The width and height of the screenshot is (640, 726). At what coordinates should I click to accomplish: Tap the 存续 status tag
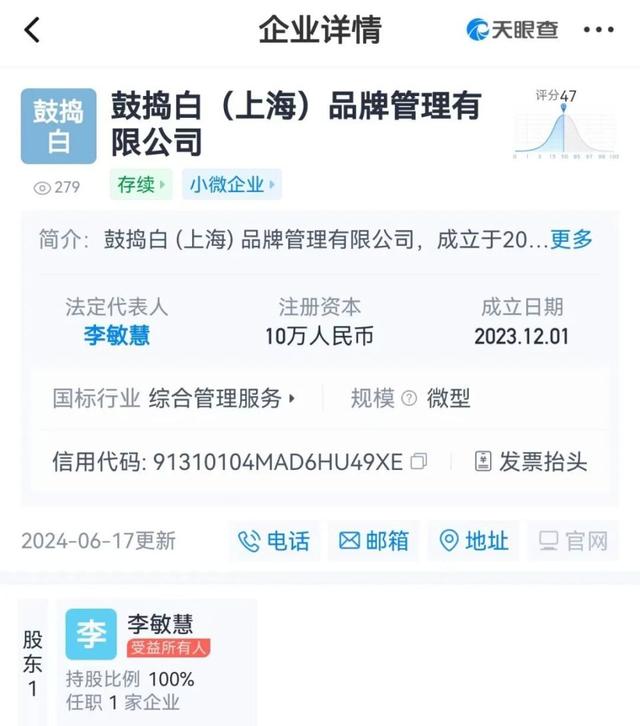click(141, 185)
